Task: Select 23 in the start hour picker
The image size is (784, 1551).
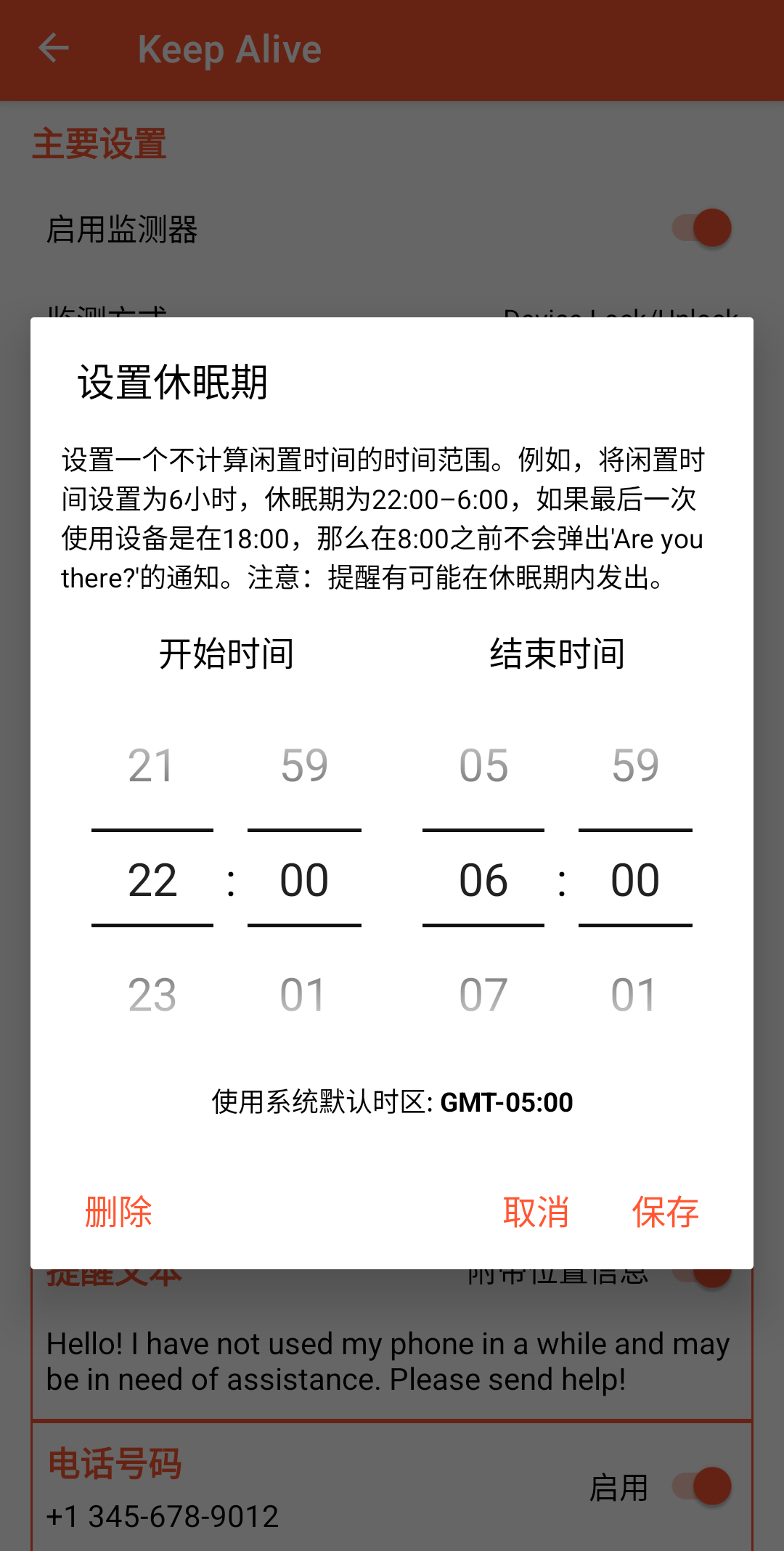Action: [x=152, y=995]
